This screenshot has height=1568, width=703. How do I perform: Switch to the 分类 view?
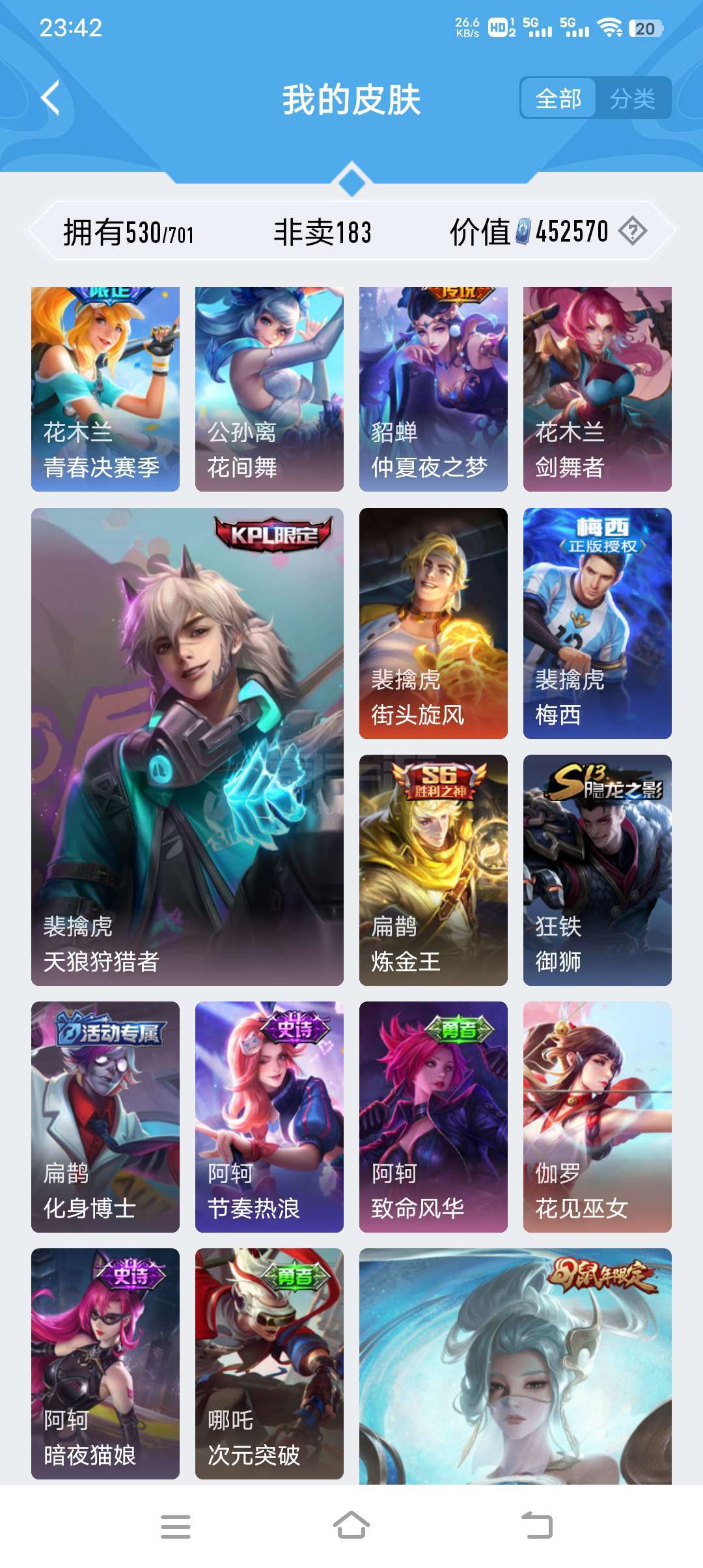(x=632, y=99)
